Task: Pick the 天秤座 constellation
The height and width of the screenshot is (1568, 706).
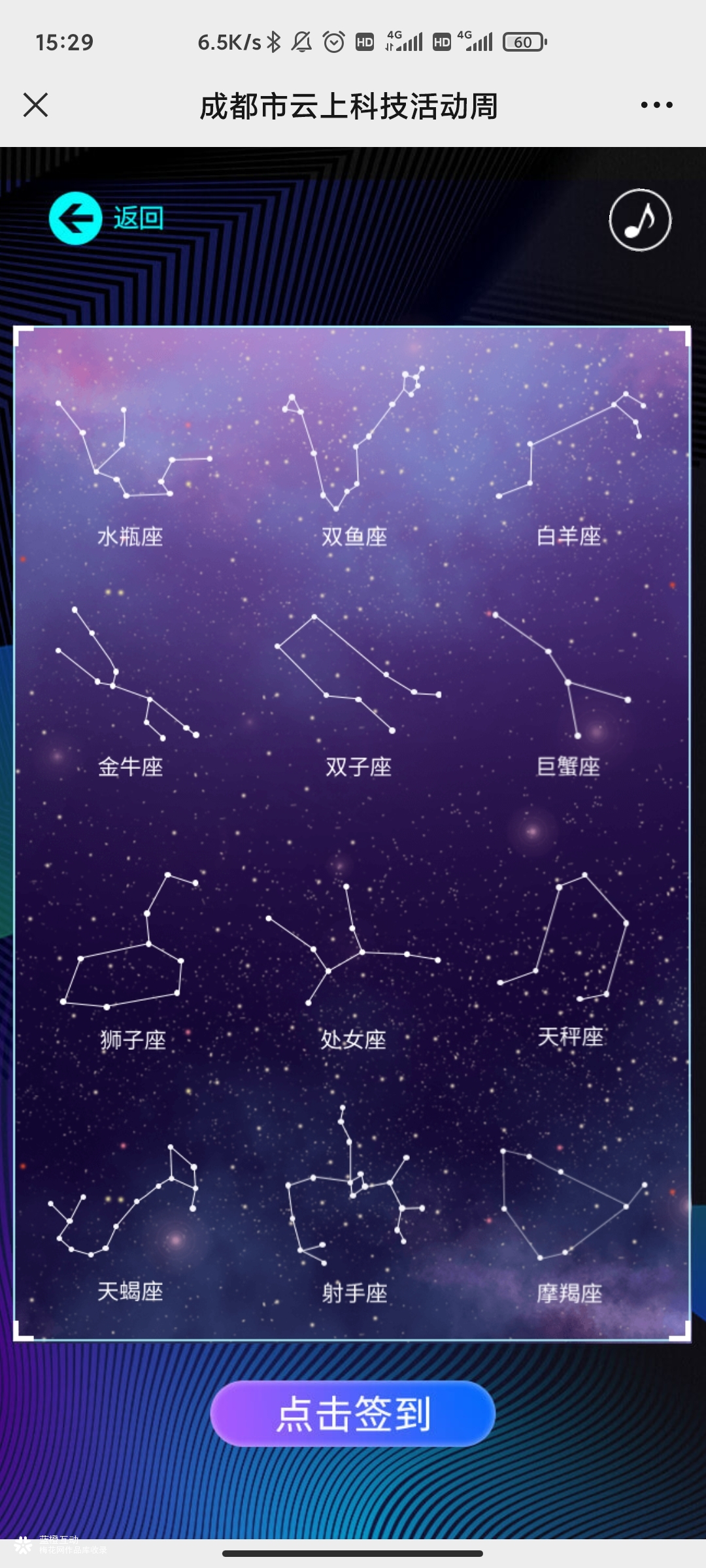Action: [569, 954]
